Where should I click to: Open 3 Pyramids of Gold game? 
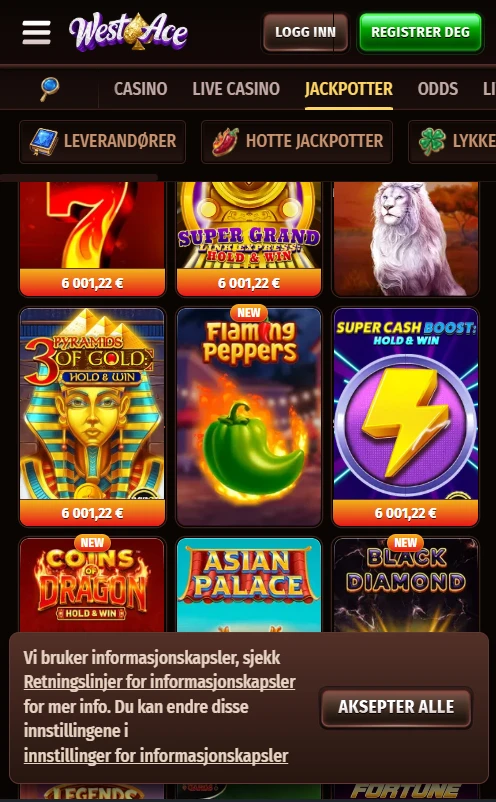(x=93, y=416)
